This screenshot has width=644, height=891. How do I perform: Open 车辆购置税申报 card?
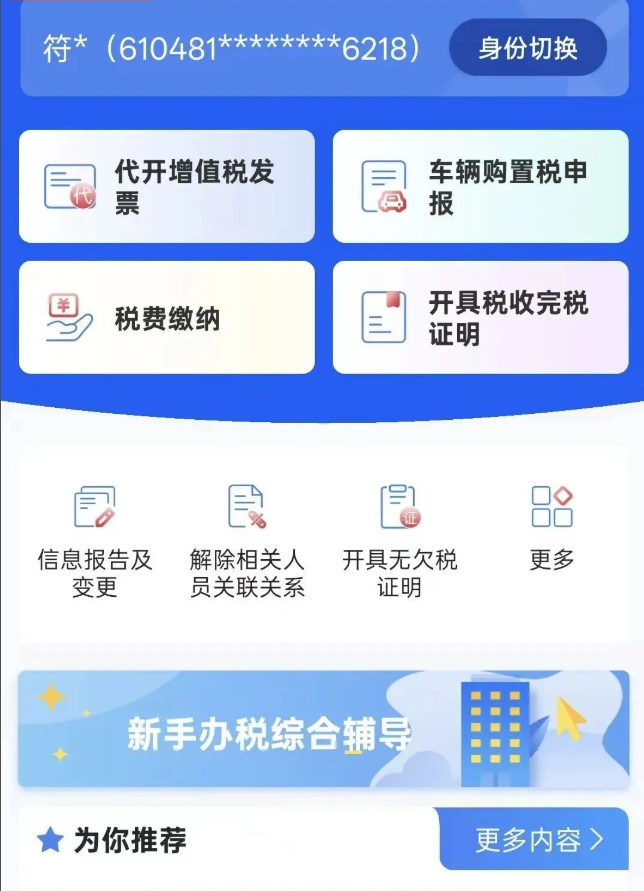pyautogui.click(x=481, y=187)
